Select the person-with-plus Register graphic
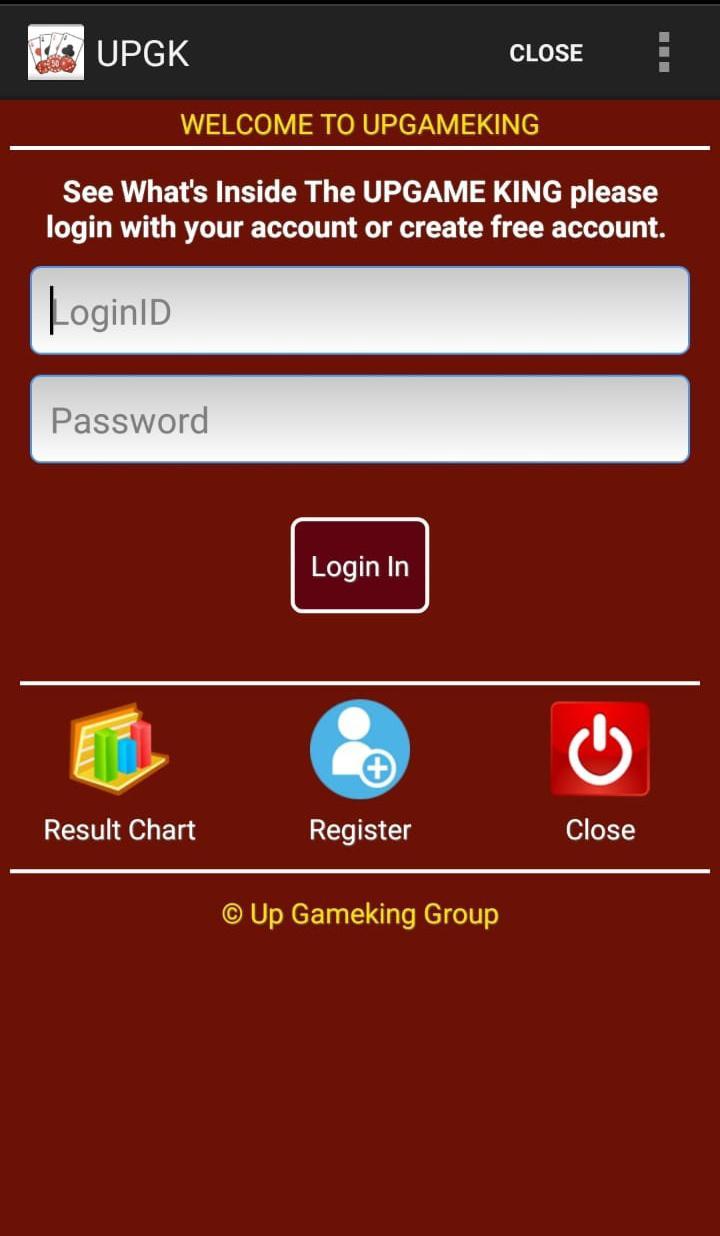The height and width of the screenshot is (1236, 720). (x=360, y=748)
